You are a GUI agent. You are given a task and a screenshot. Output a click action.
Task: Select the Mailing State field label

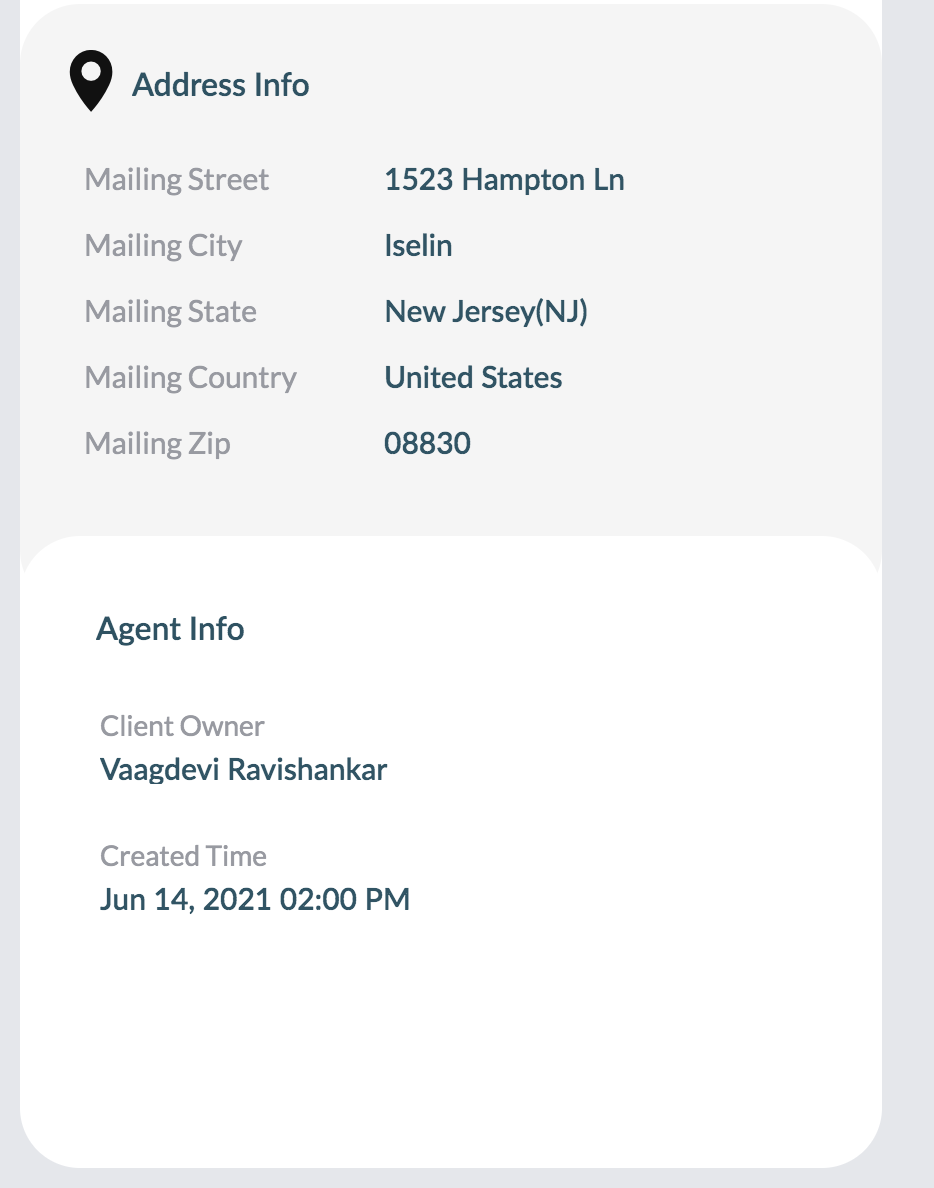pyautogui.click(x=171, y=311)
